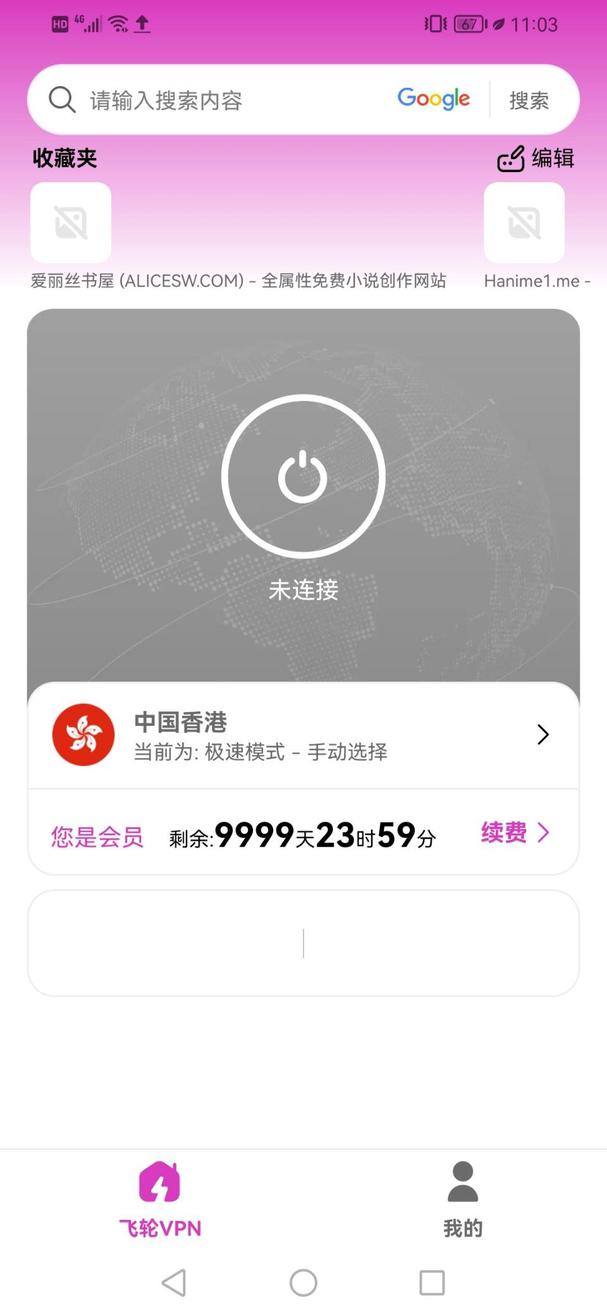607x1316 pixels.
Task: Tap 续费 to renew membership
Action: (515, 833)
